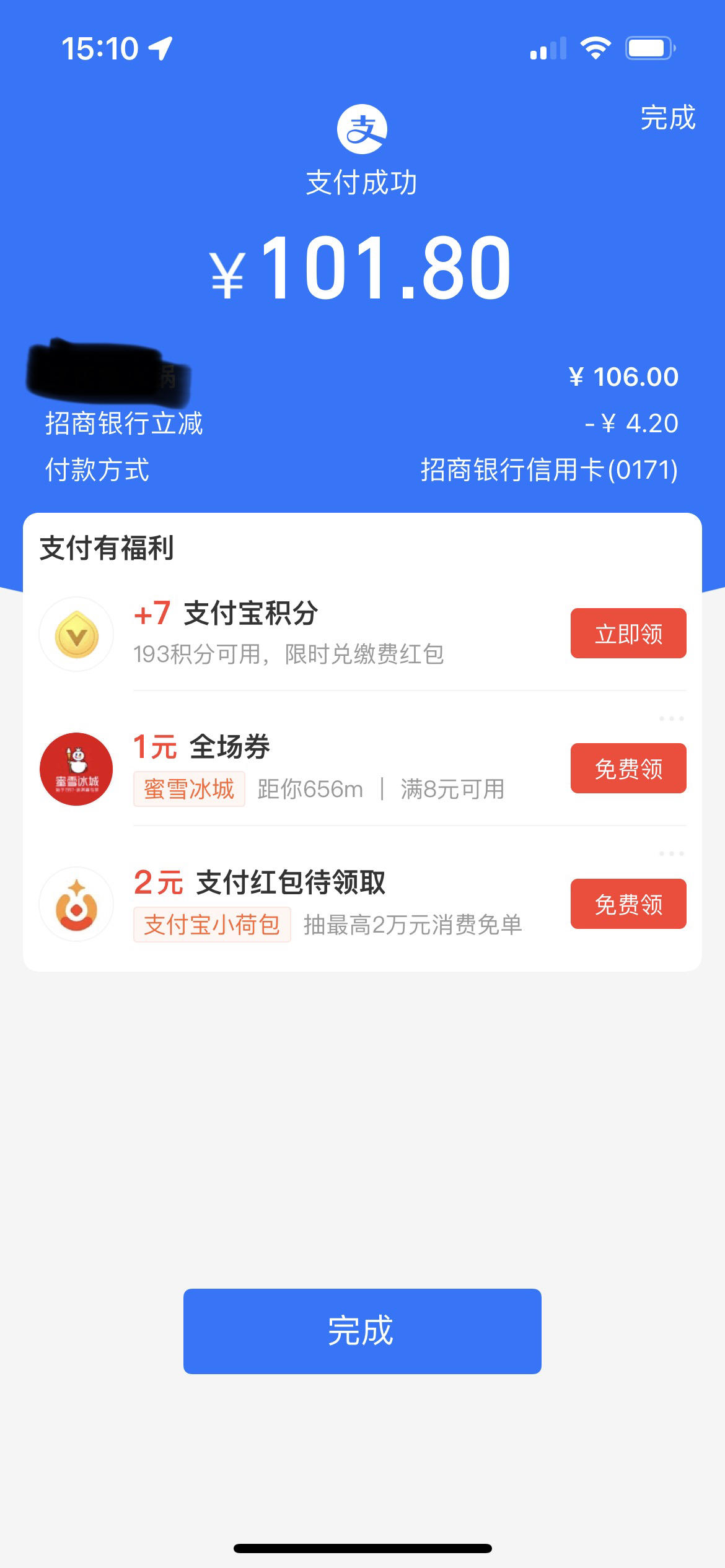The image size is (725, 1568).
Task: Open the three-dot menu above 支付红包 offer
Action: coord(672,854)
